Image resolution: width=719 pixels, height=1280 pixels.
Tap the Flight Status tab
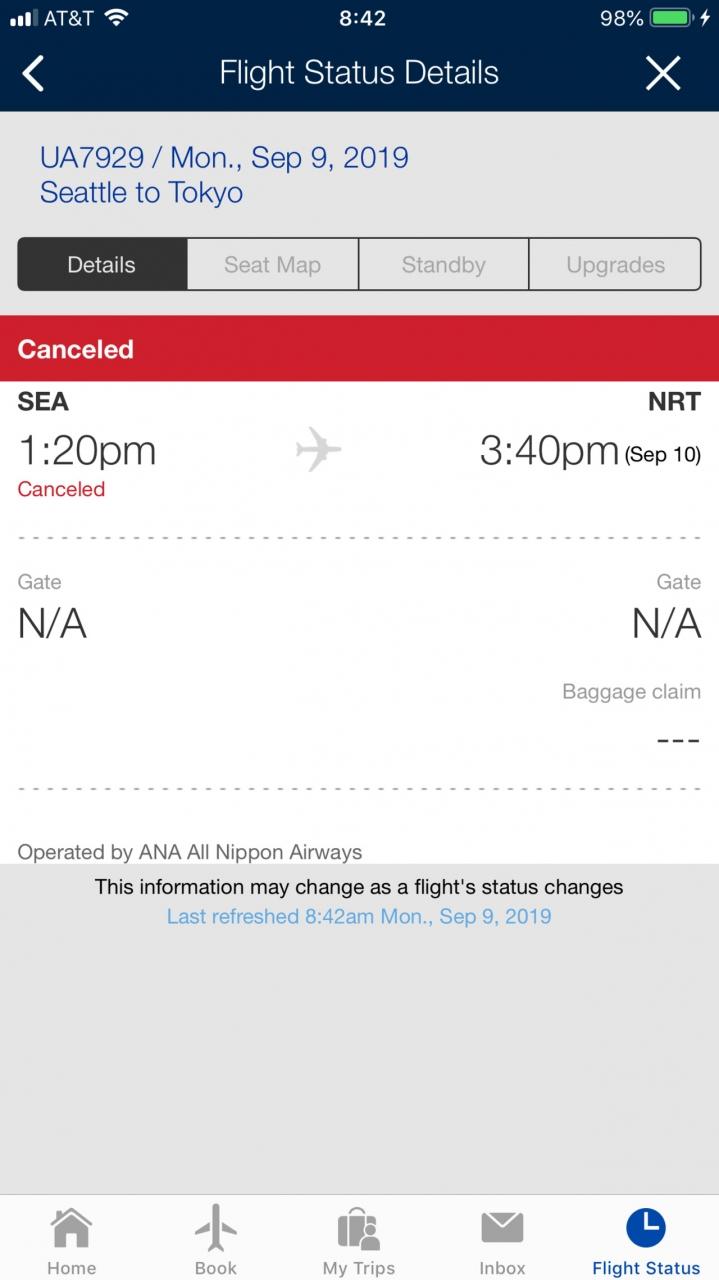[646, 1240]
